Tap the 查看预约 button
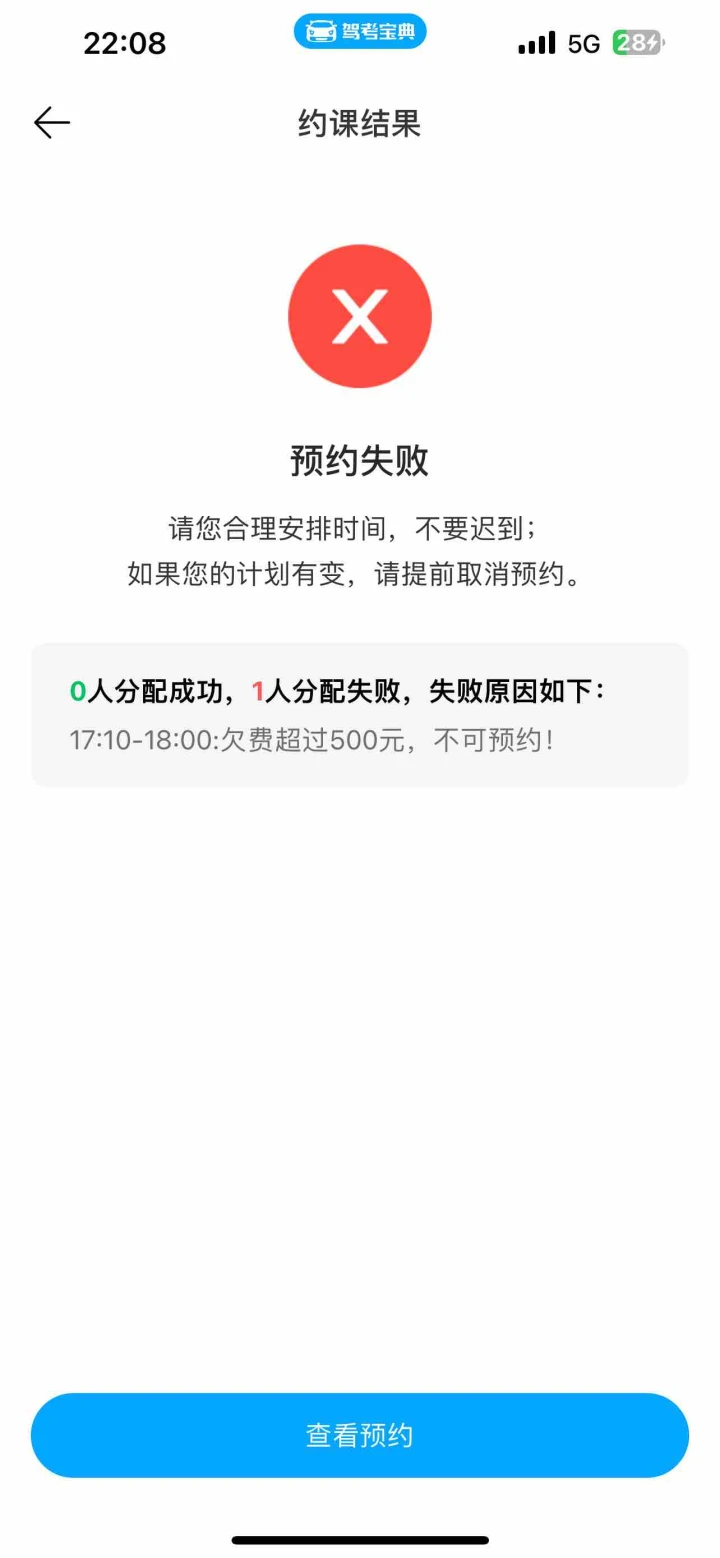 (x=360, y=1435)
